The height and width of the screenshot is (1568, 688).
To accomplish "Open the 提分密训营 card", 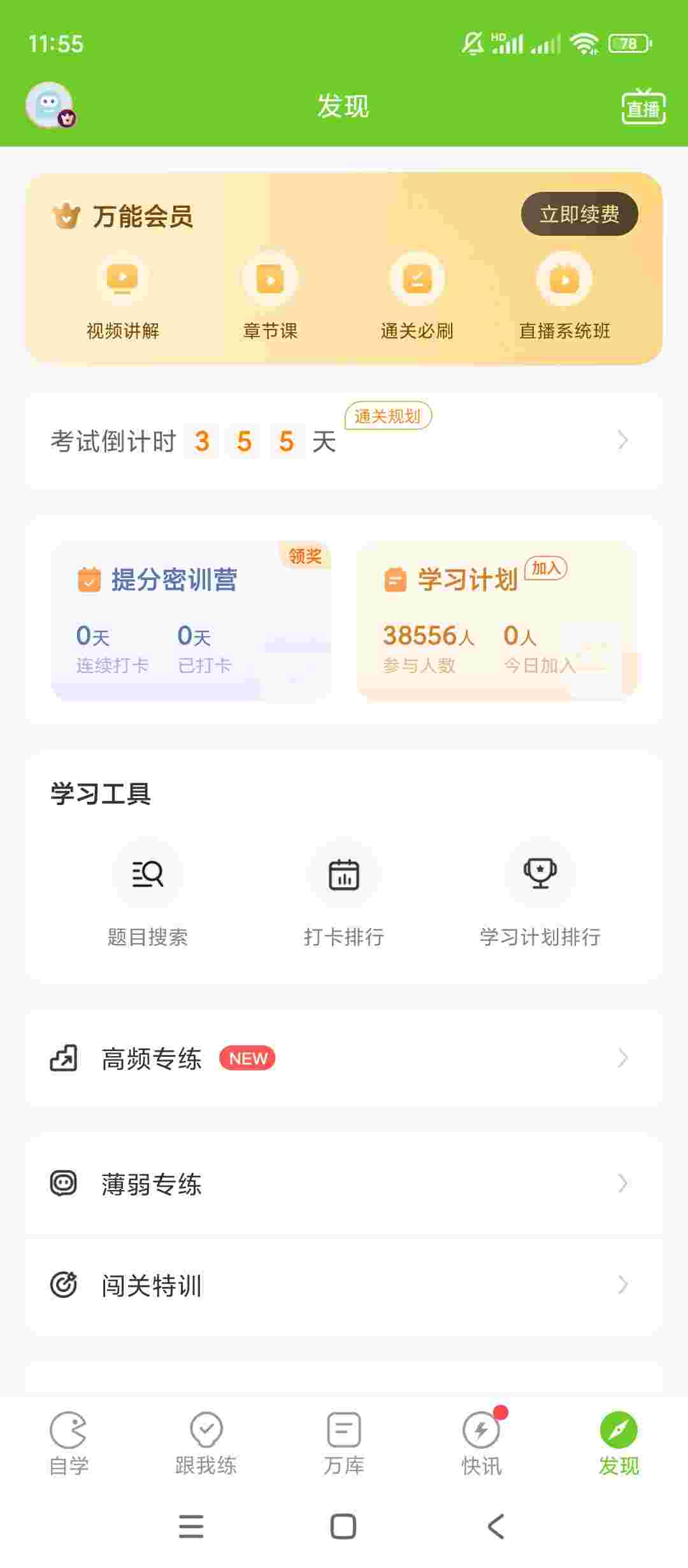I will (191, 621).
